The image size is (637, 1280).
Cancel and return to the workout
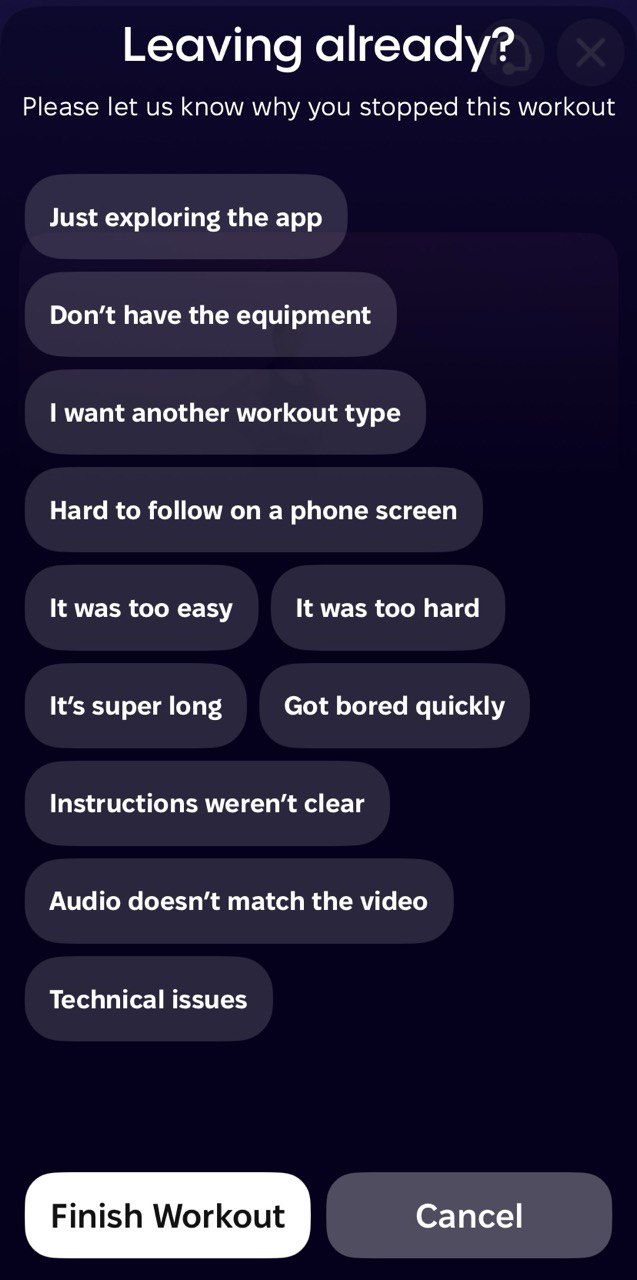pyautogui.click(x=469, y=1215)
